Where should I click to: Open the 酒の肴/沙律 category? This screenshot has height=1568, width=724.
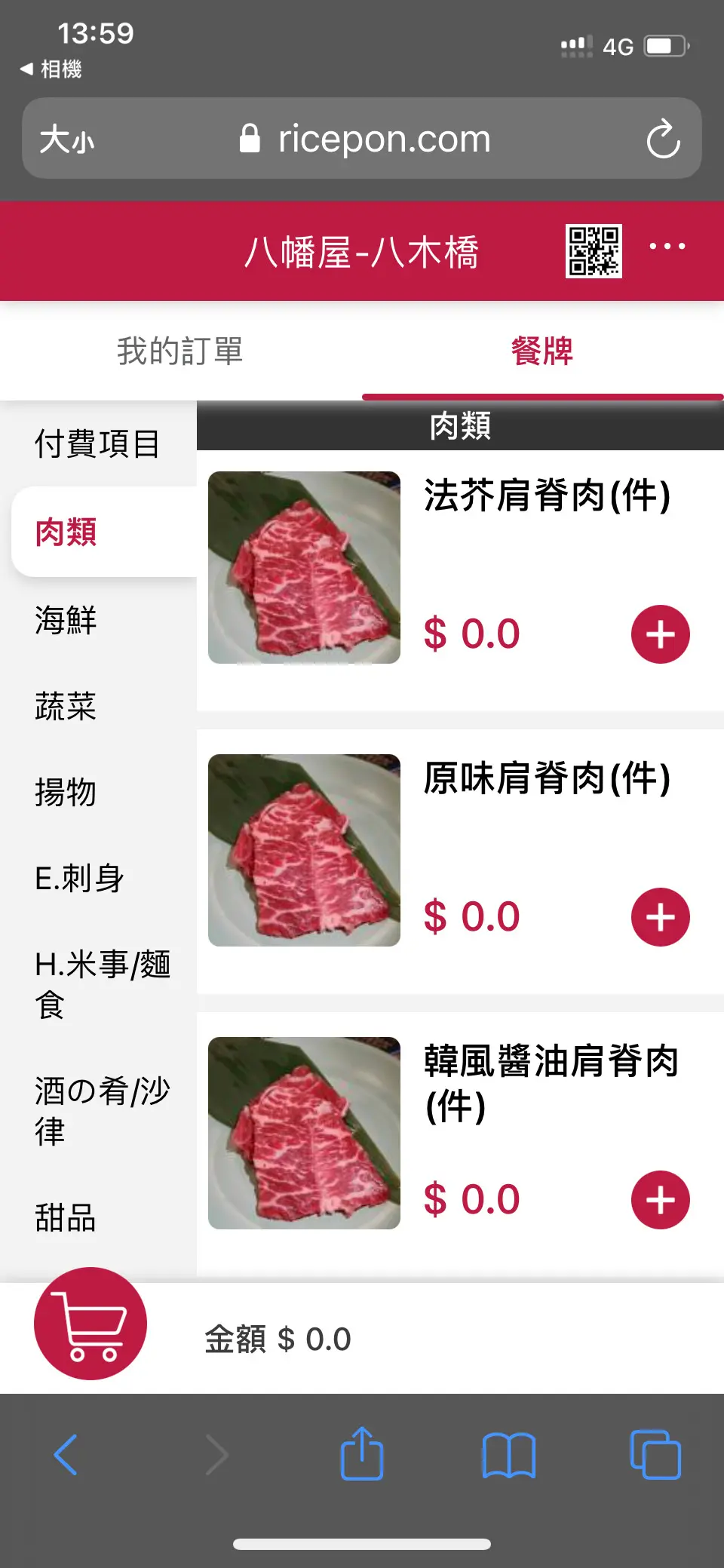click(x=102, y=1110)
